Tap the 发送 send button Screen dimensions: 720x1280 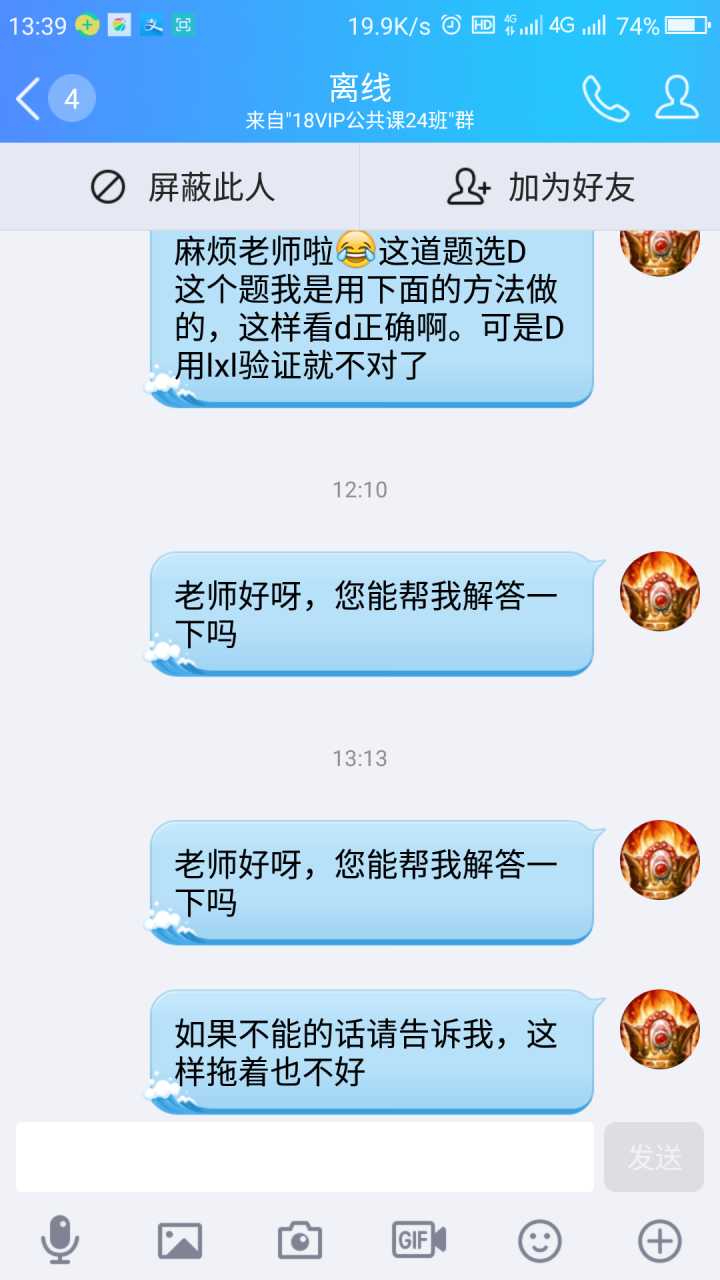point(654,1157)
